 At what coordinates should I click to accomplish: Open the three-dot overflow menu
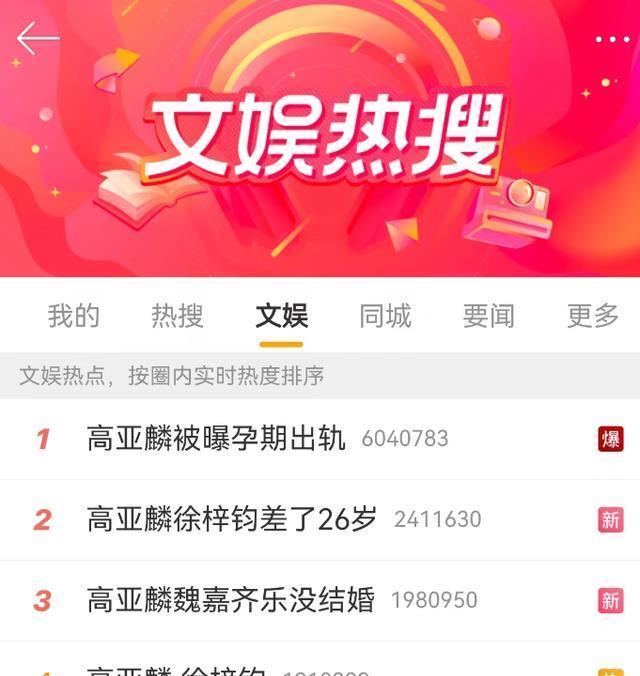click(612, 40)
